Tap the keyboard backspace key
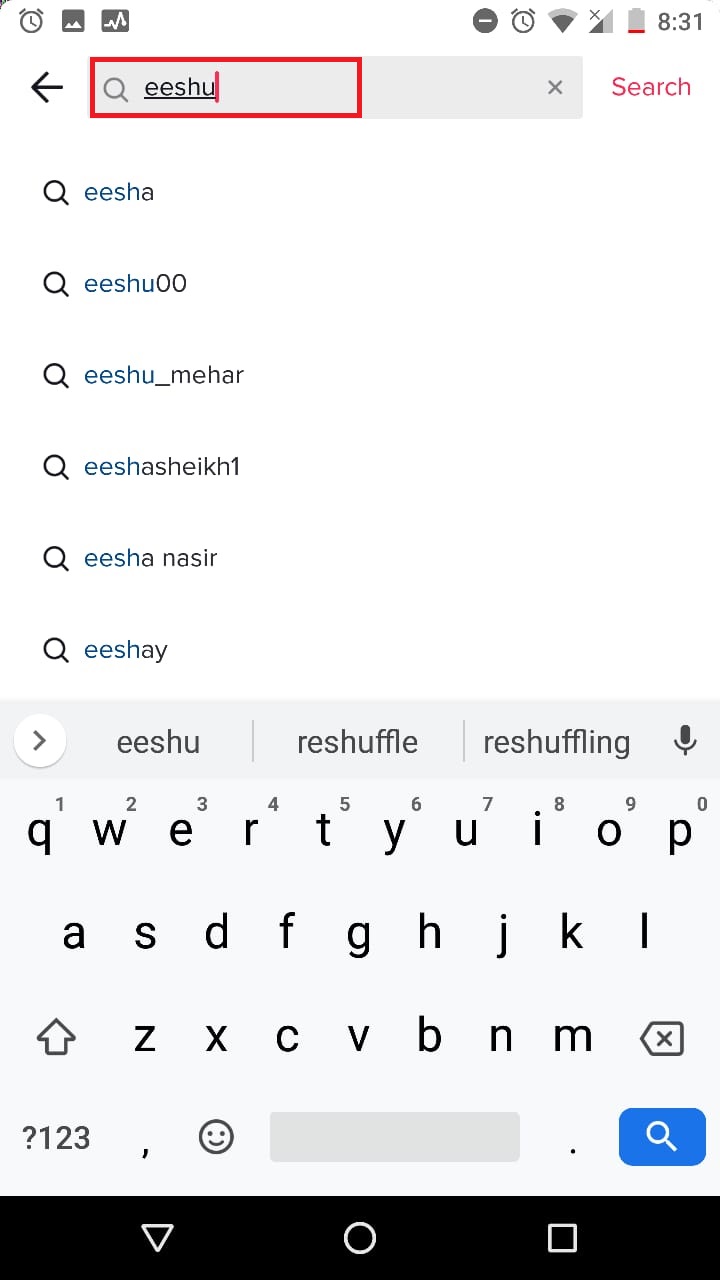 [x=661, y=1038]
